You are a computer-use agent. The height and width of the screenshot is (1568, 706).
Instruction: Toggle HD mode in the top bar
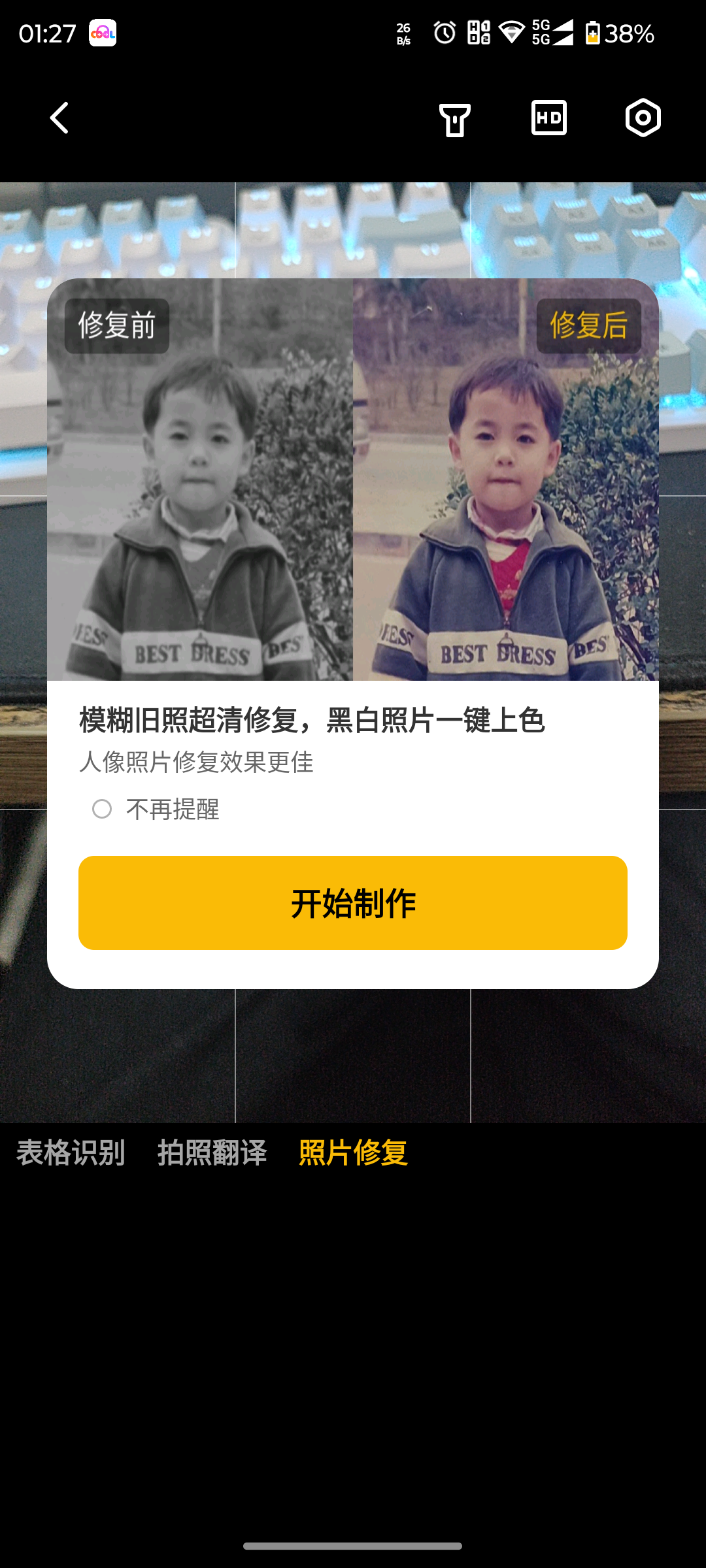point(549,118)
